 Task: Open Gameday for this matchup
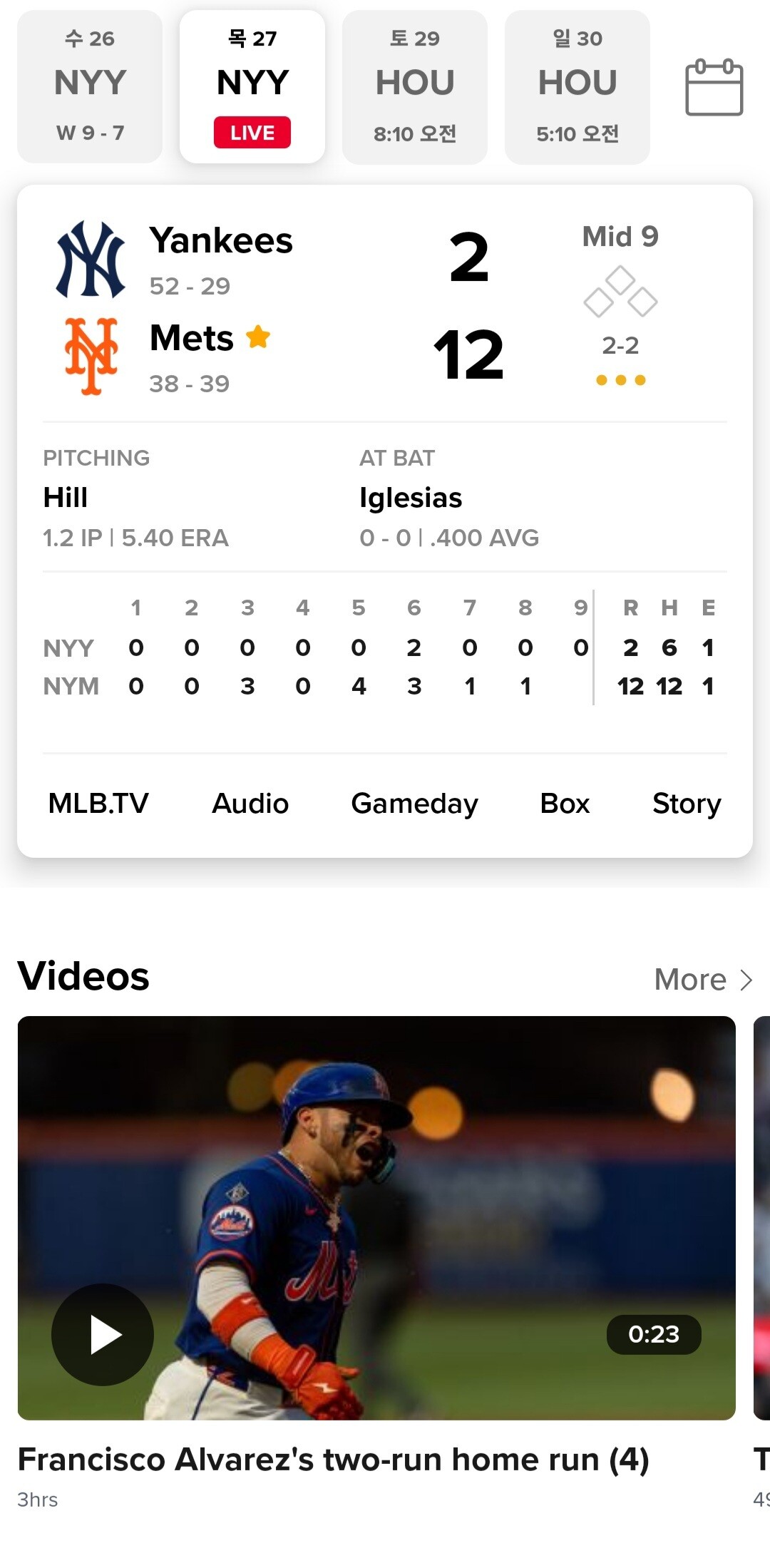(x=414, y=804)
